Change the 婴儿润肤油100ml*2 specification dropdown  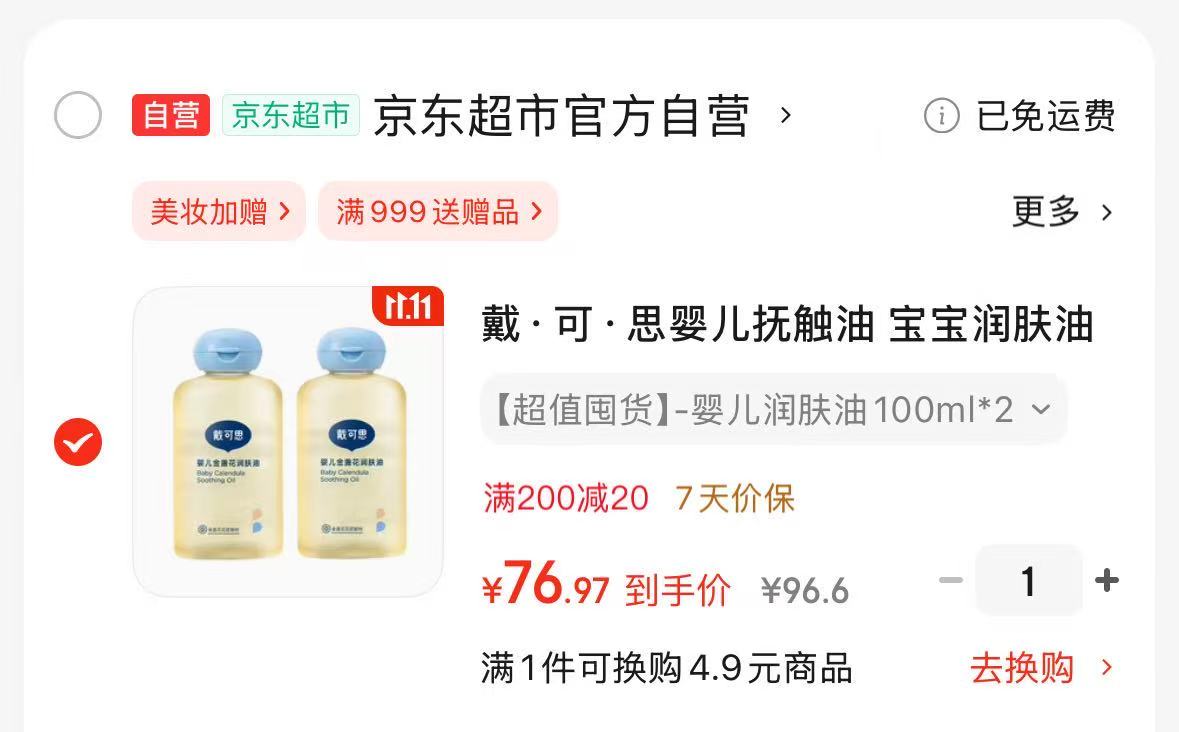[773, 409]
